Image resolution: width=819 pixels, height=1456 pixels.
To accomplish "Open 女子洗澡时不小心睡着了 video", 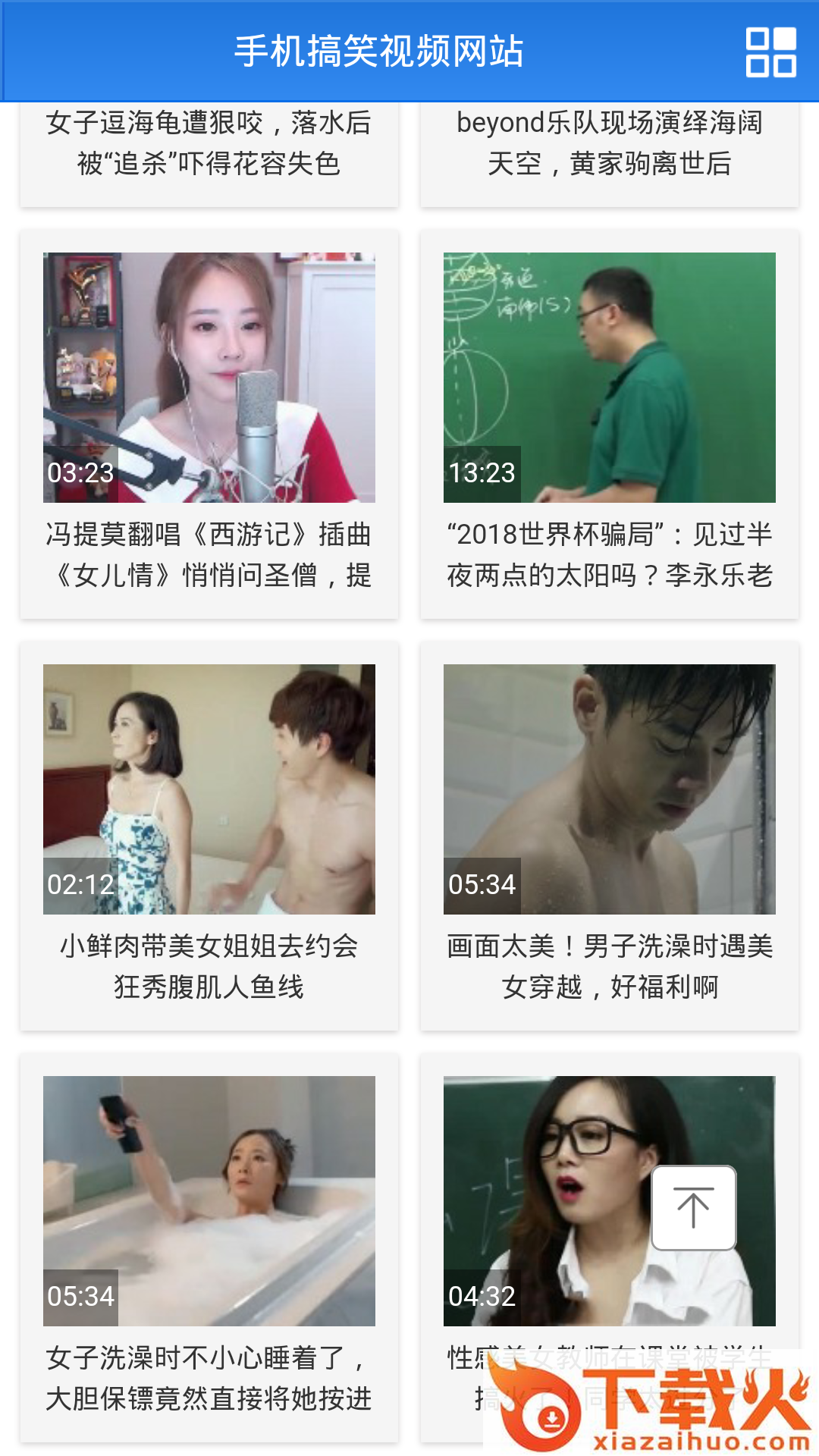I will point(209,1201).
